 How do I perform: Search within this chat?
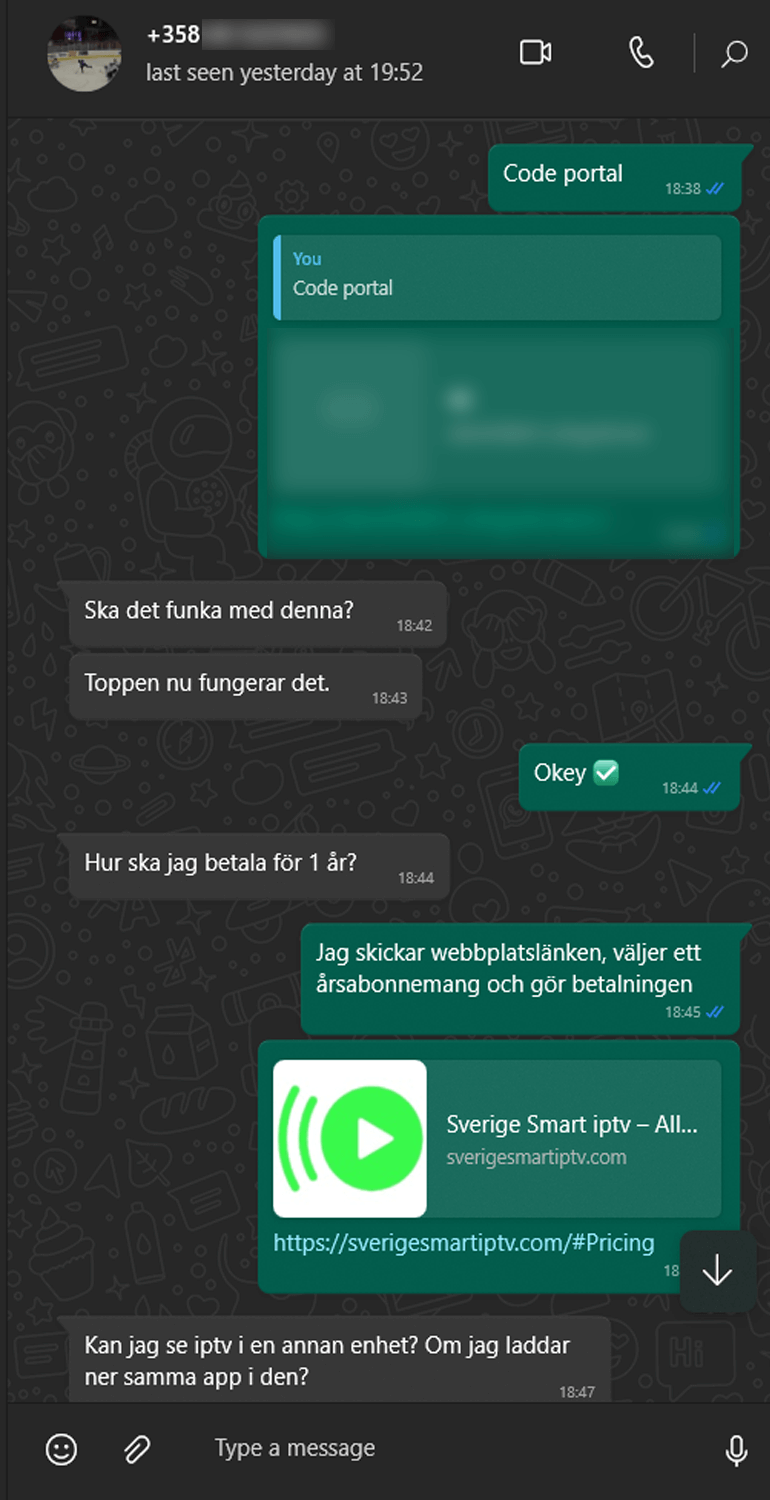(x=734, y=53)
